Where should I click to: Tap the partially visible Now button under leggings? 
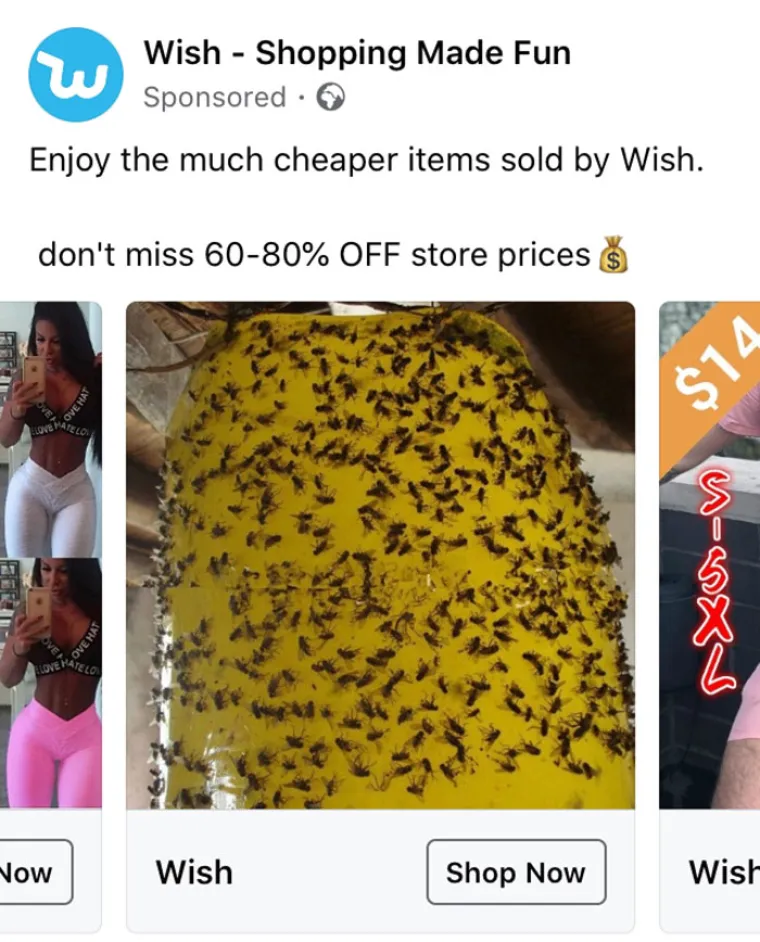(x=34, y=872)
